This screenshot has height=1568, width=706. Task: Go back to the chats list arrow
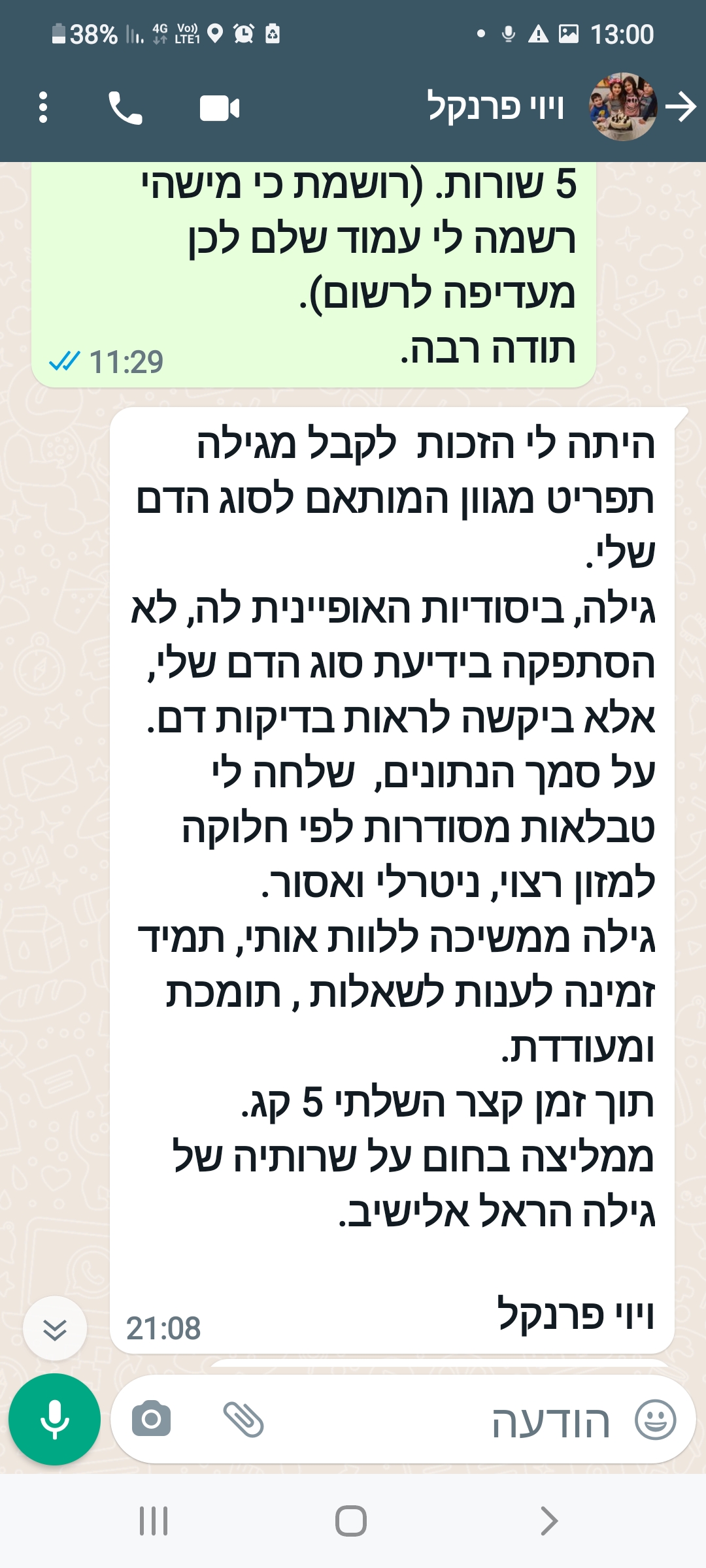pos(681,106)
